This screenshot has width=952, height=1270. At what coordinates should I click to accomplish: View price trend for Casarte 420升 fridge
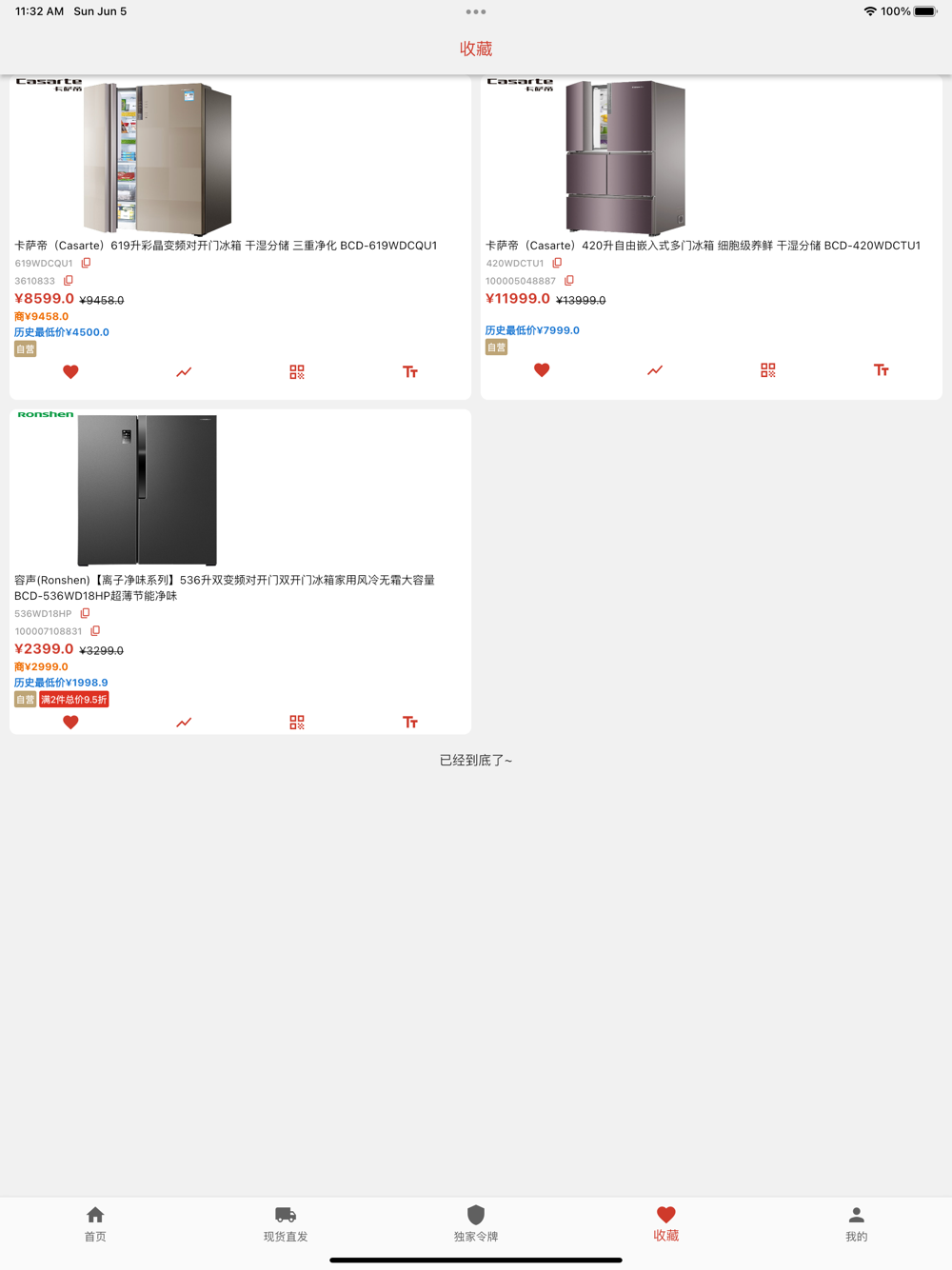point(655,370)
